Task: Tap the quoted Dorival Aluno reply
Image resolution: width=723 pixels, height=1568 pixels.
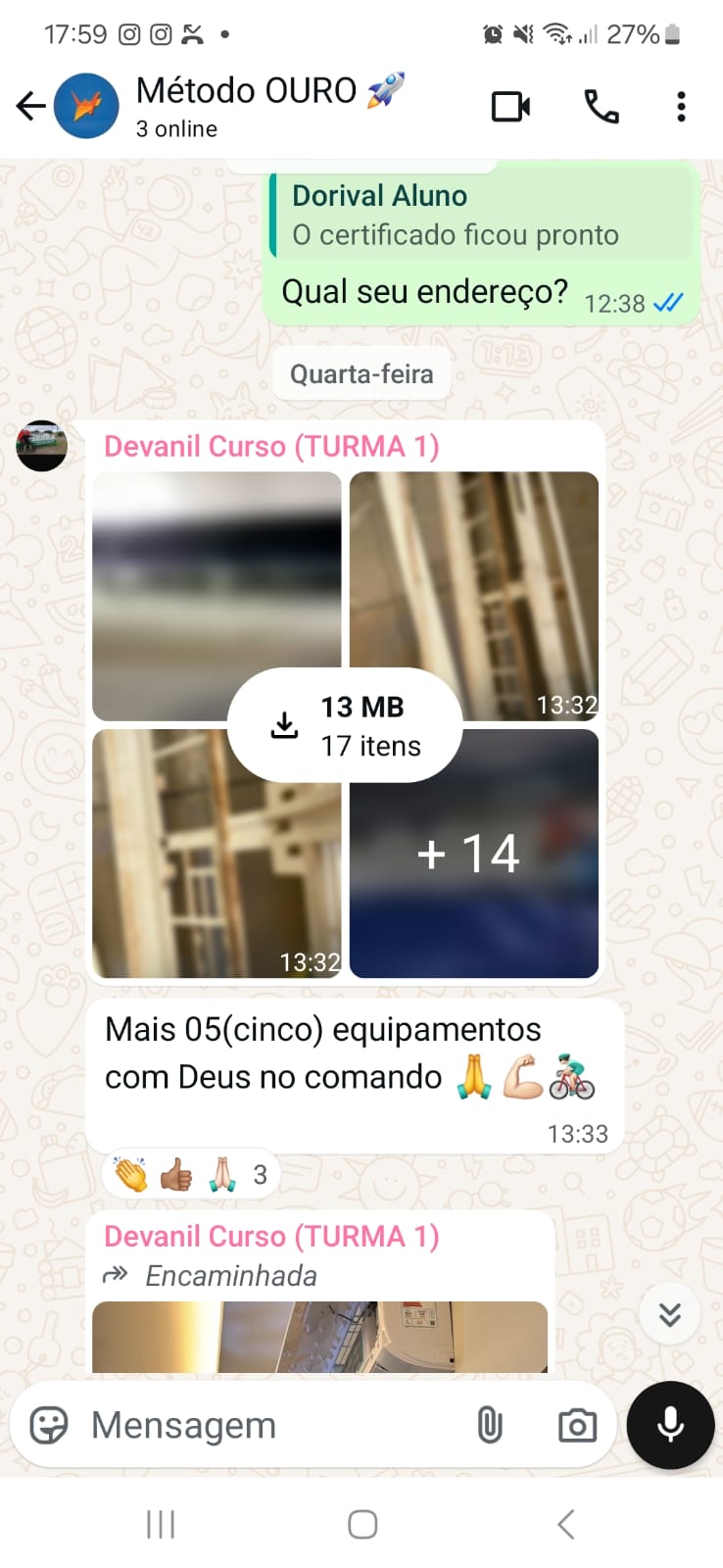Action: 482,214
